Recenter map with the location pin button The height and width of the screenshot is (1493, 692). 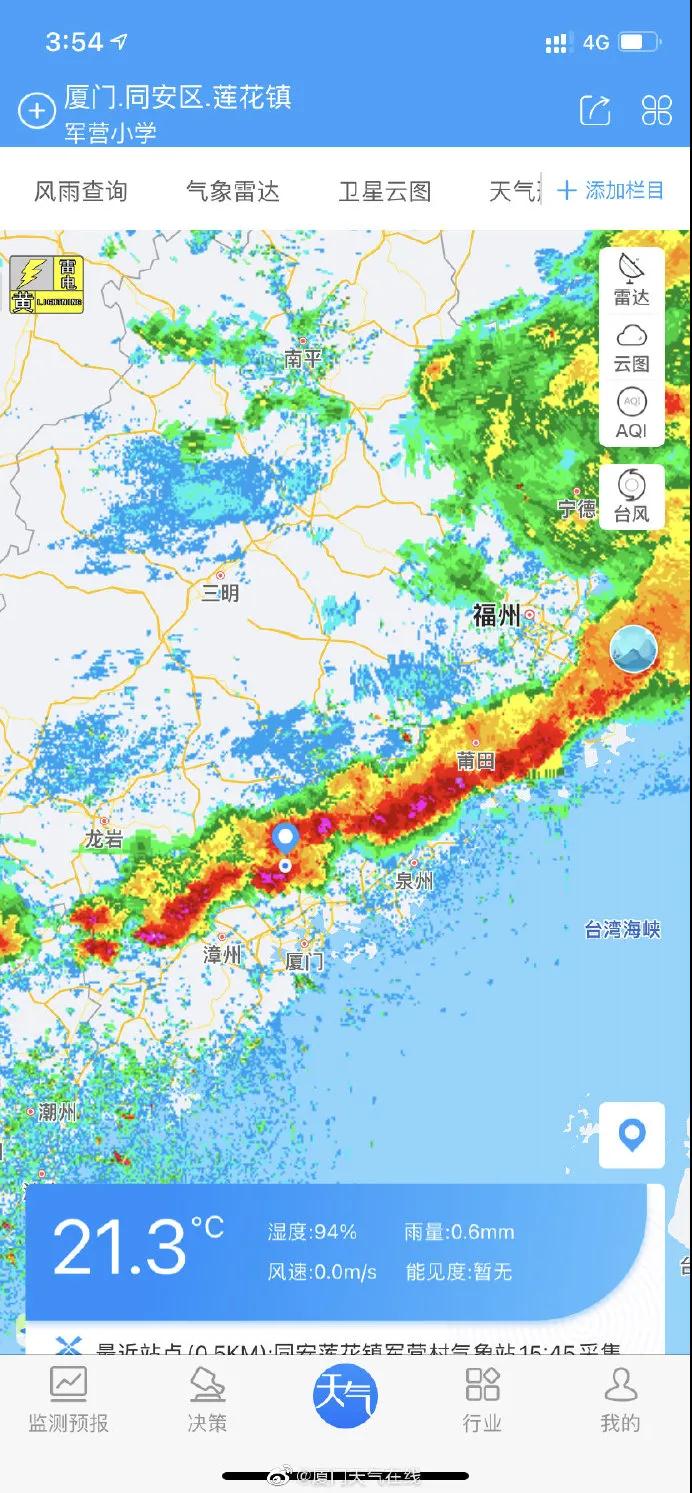pyautogui.click(x=631, y=1135)
